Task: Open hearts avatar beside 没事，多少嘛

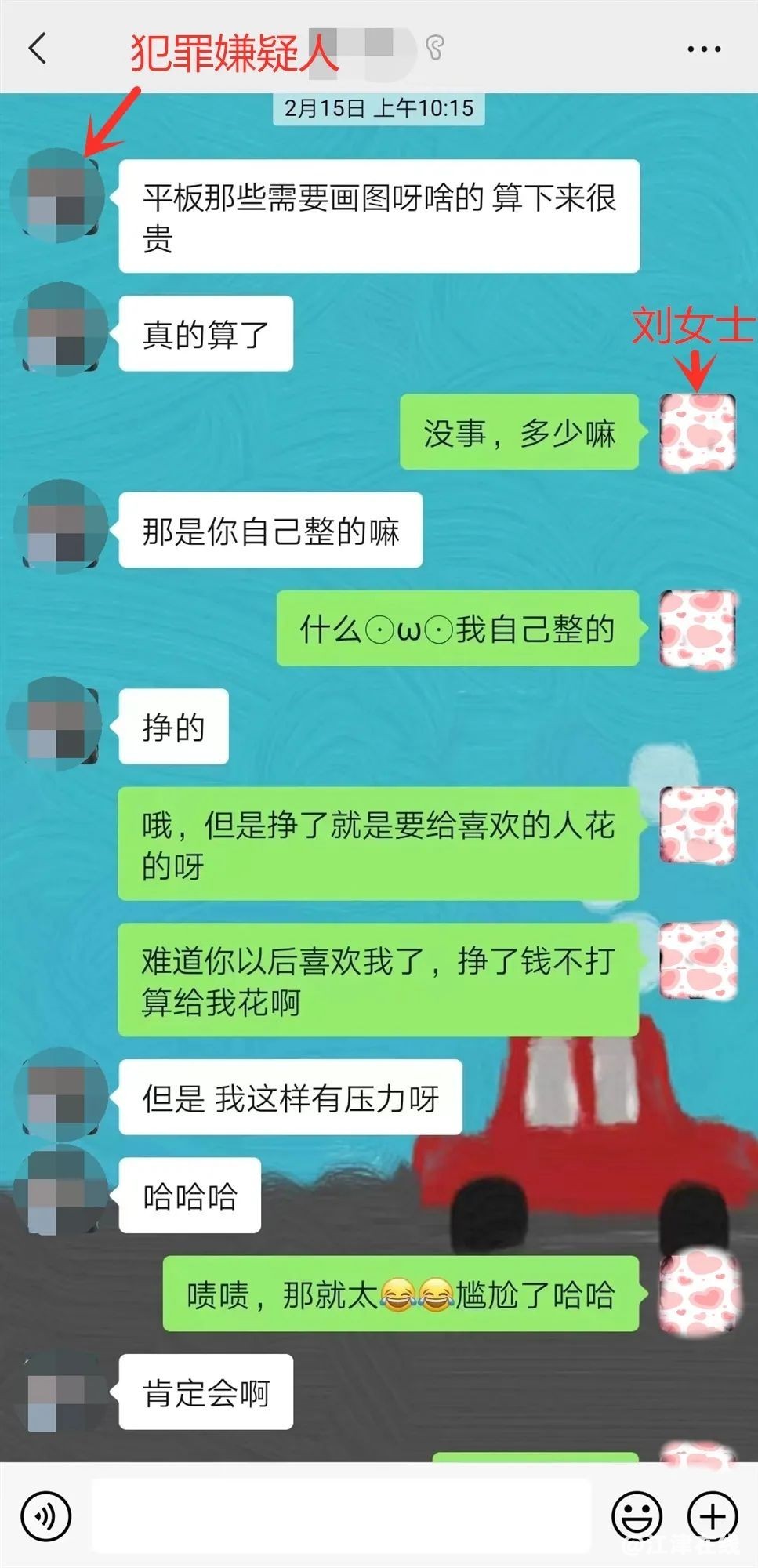Action: [697, 433]
